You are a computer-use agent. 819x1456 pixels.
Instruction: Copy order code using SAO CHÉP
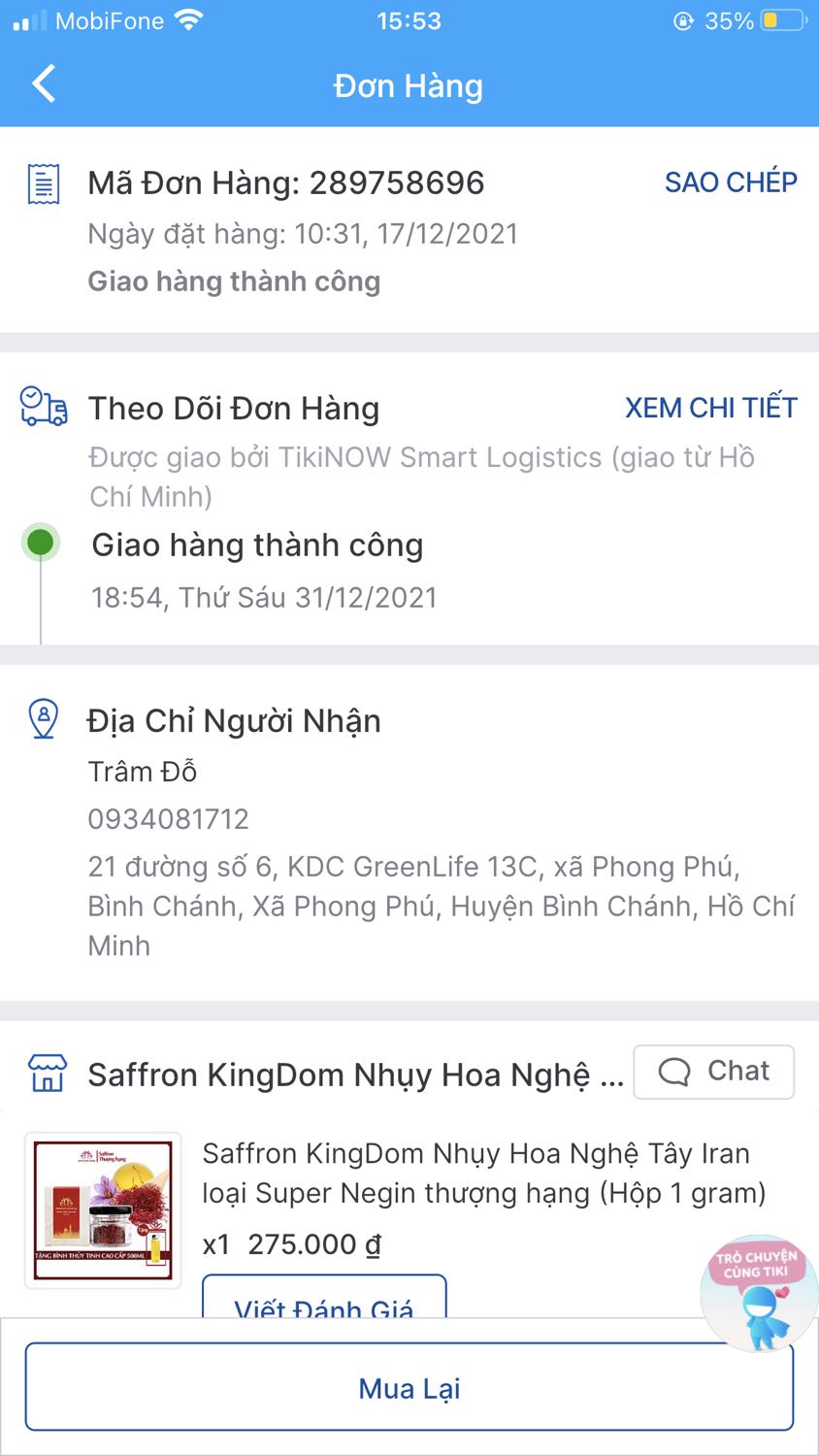pyautogui.click(x=731, y=182)
